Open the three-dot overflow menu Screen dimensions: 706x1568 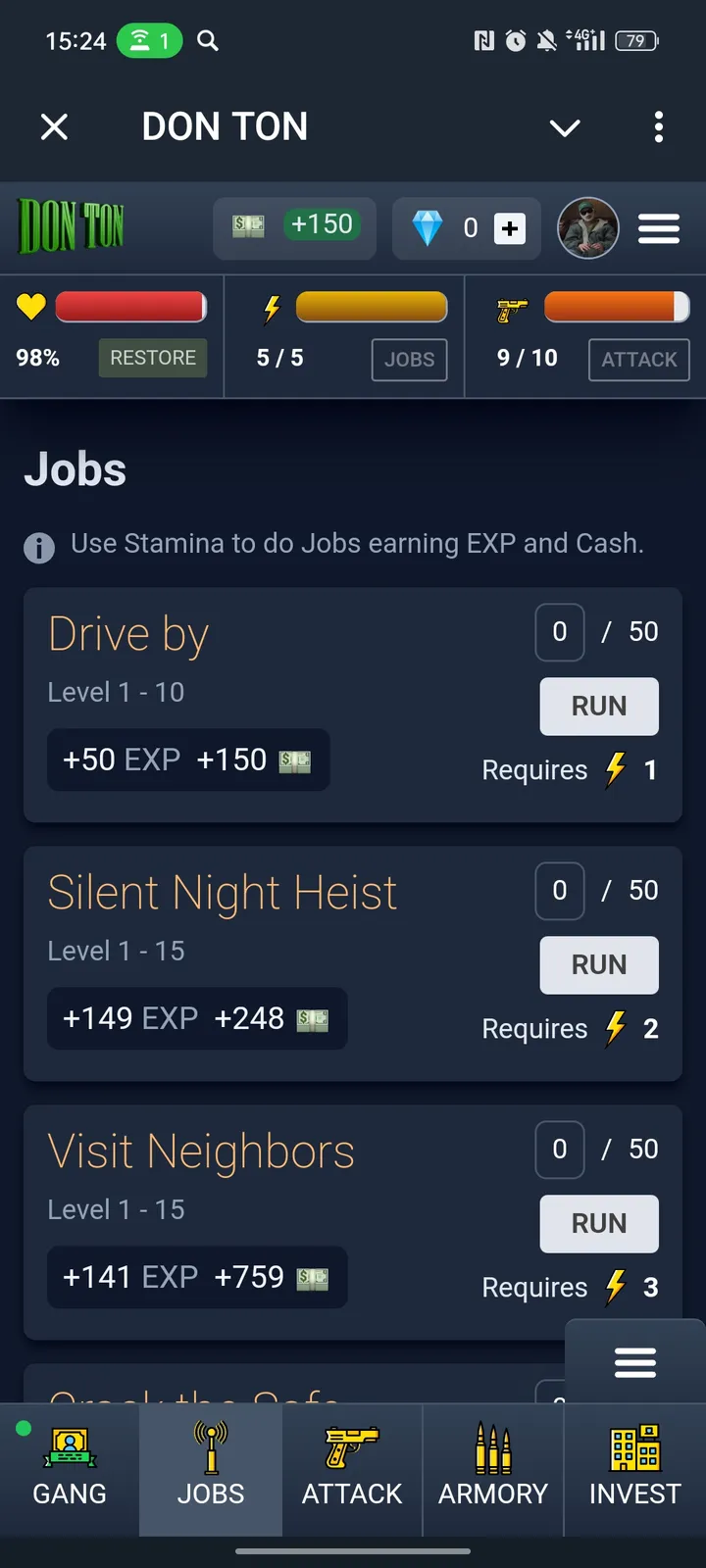tap(658, 127)
